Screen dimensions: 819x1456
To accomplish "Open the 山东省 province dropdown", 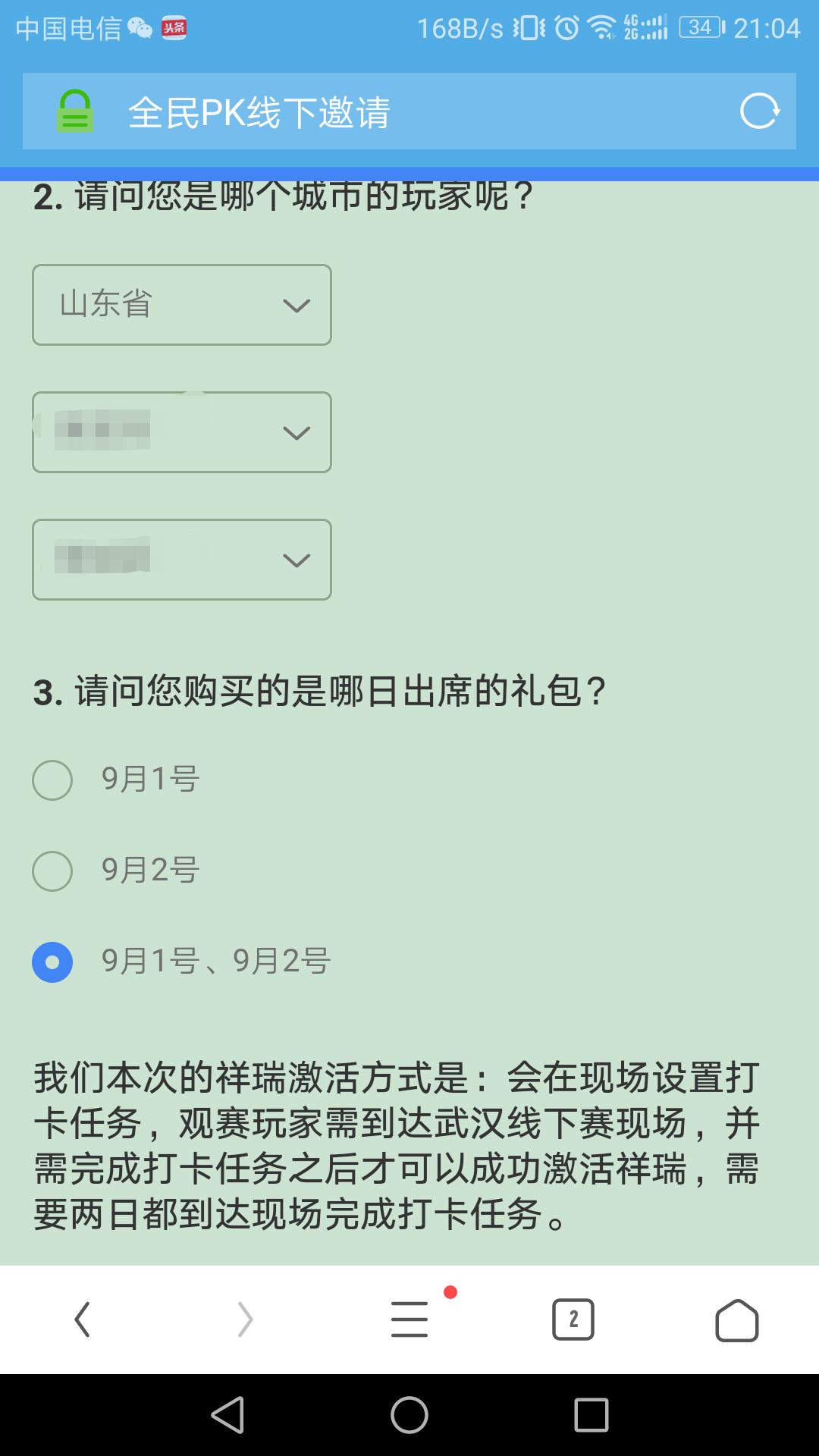I will pyautogui.click(x=182, y=305).
